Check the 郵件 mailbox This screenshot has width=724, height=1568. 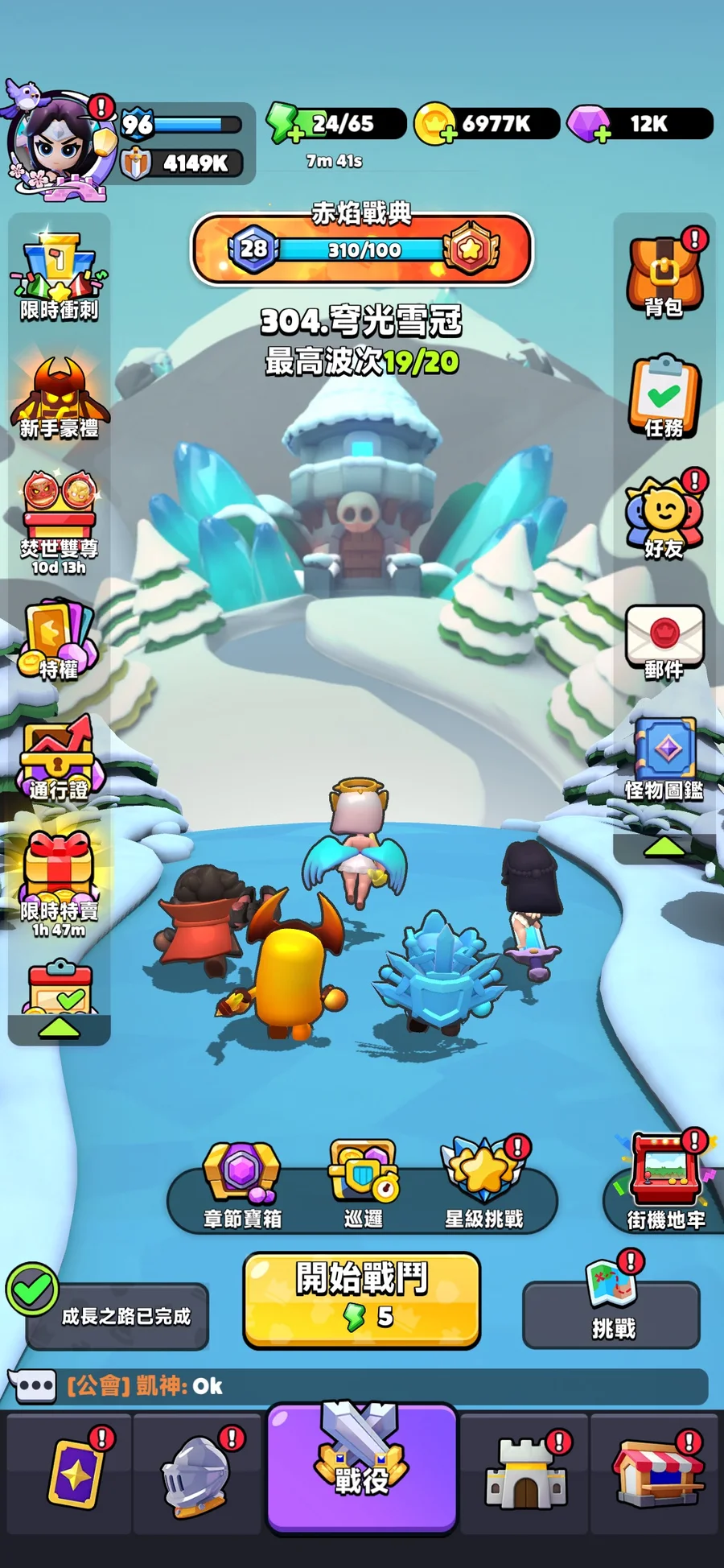664,642
